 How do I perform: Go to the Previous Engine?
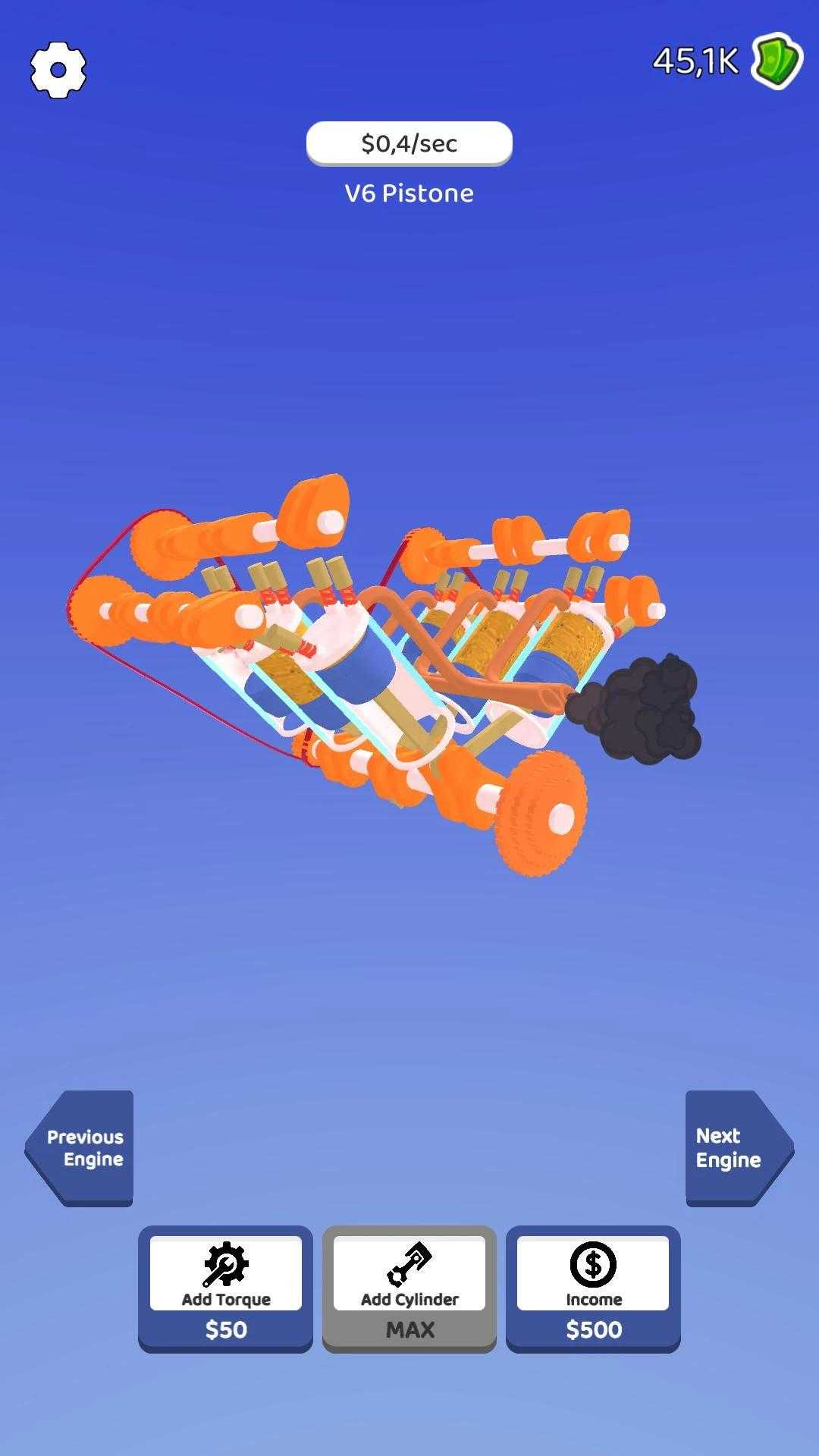(x=81, y=1147)
